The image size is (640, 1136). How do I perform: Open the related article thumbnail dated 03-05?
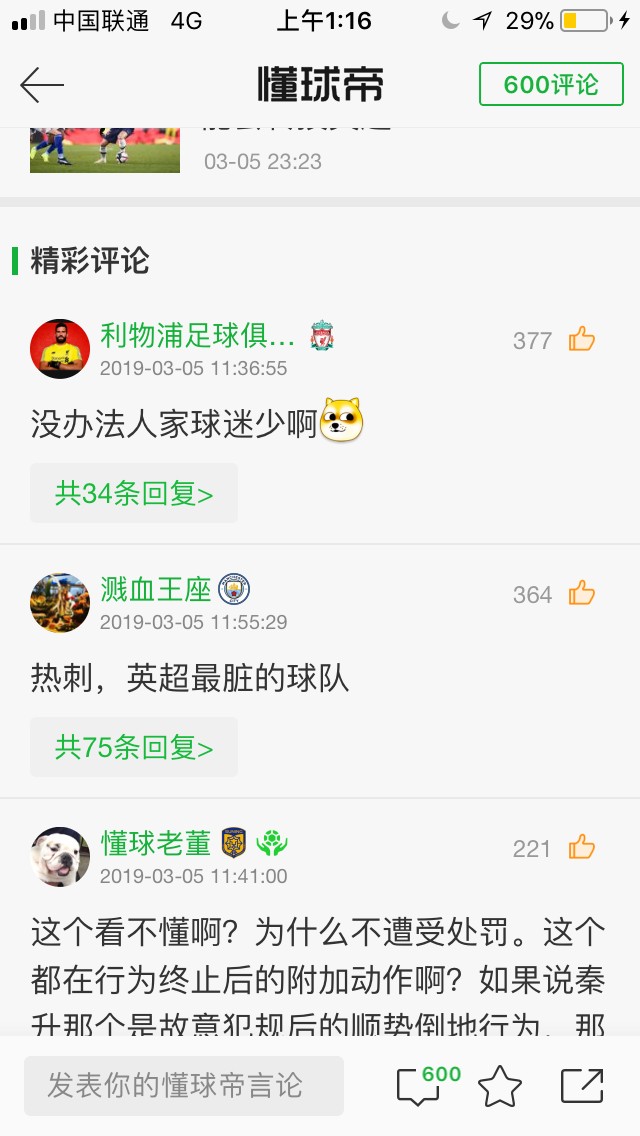click(x=105, y=150)
